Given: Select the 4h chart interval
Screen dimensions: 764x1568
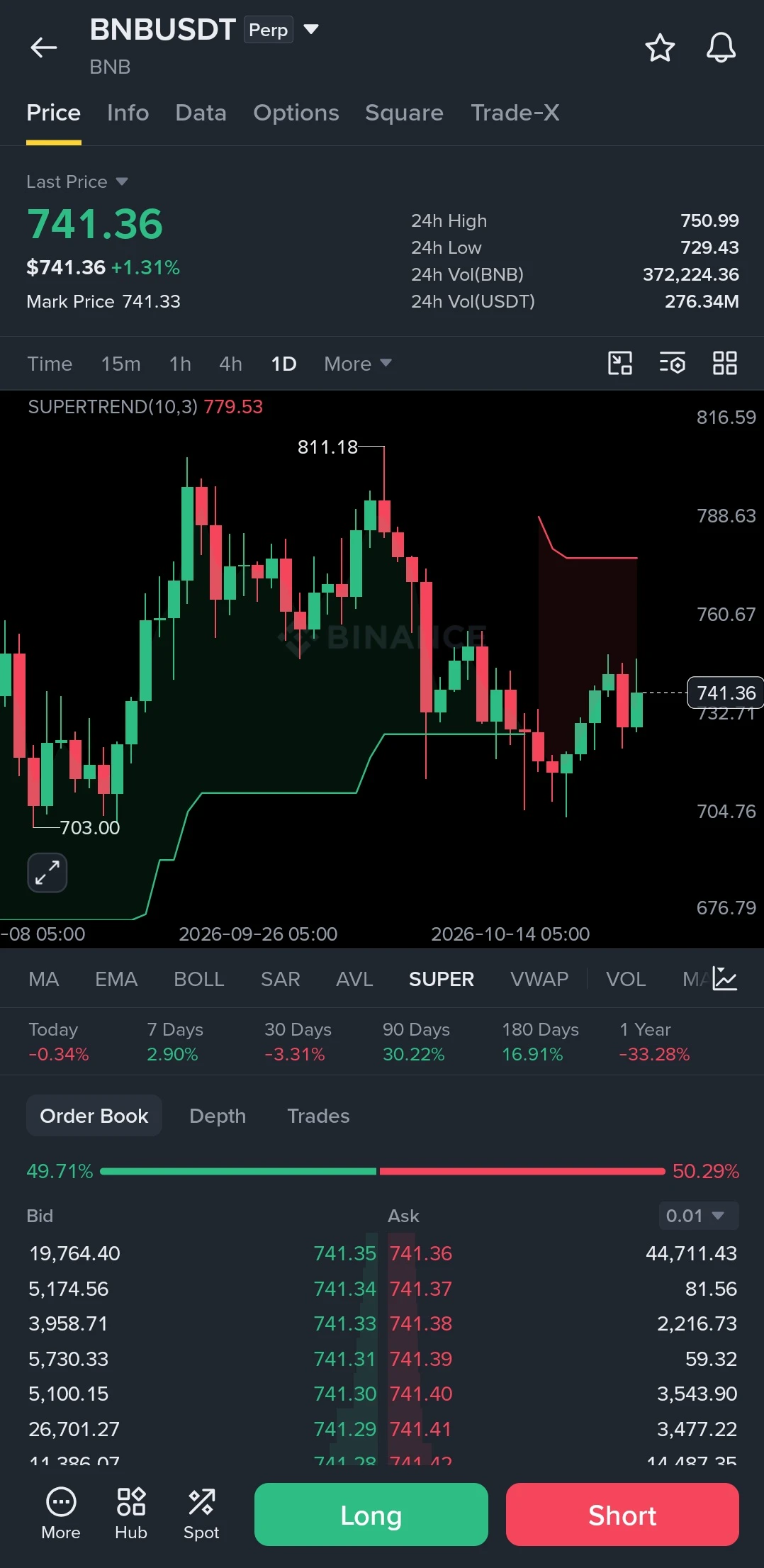Looking at the screenshot, I should coord(230,364).
